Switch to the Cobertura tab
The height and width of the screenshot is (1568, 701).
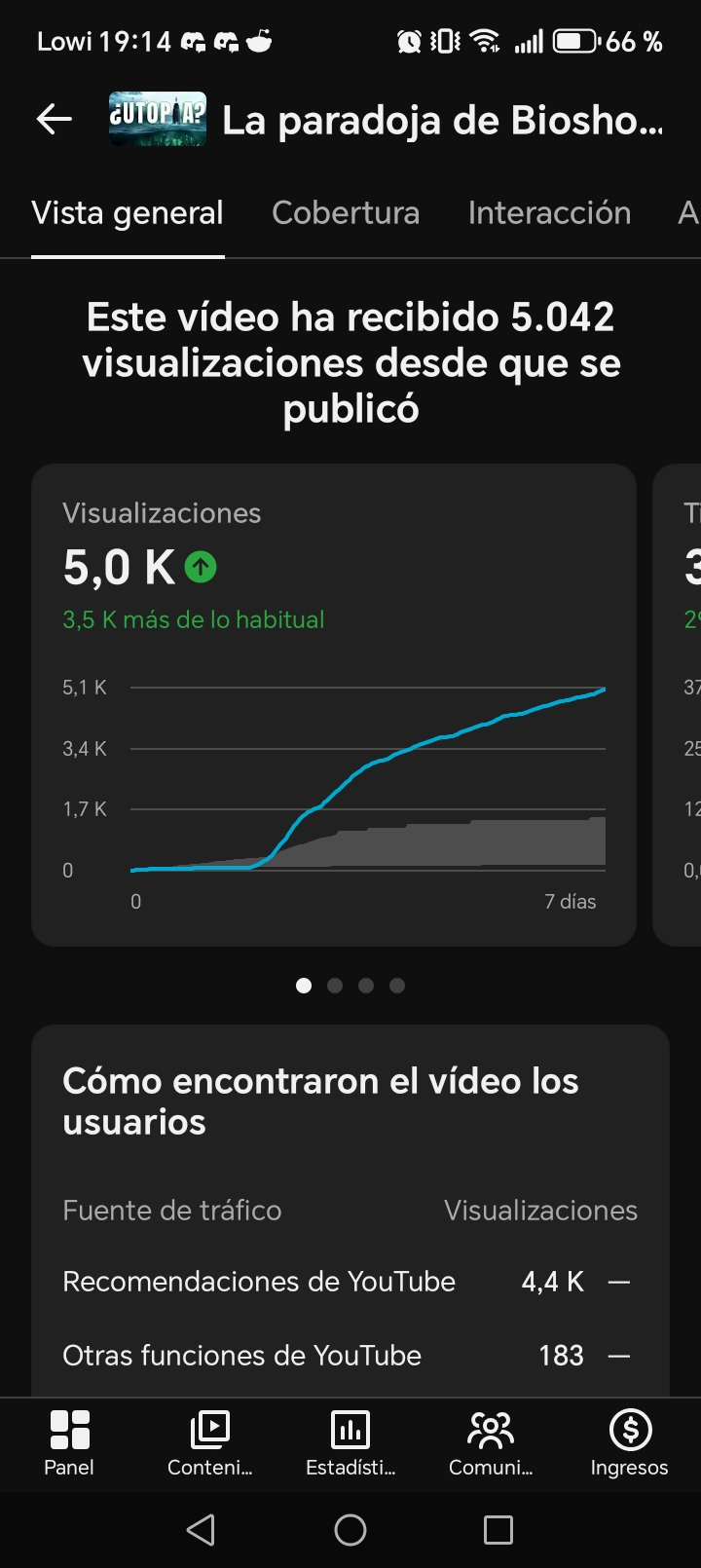[x=346, y=213]
